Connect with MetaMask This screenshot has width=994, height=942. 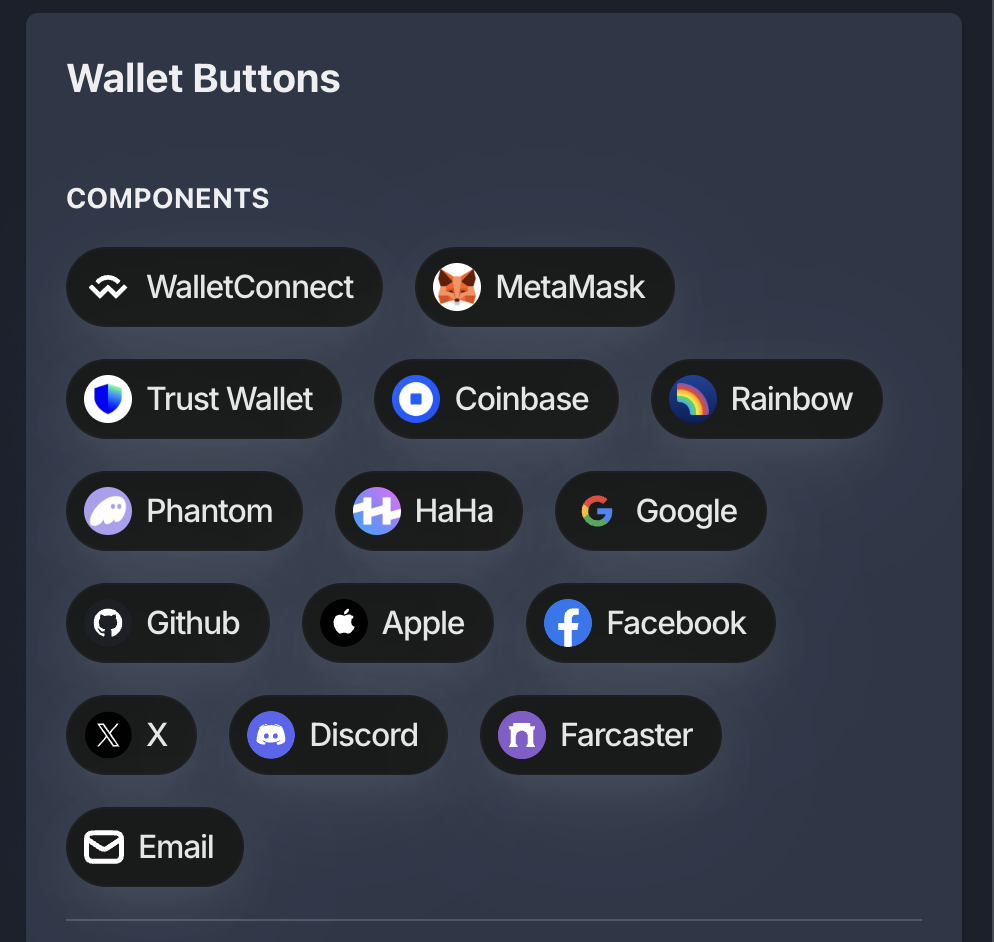pyautogui.click(x=544, y=287)
